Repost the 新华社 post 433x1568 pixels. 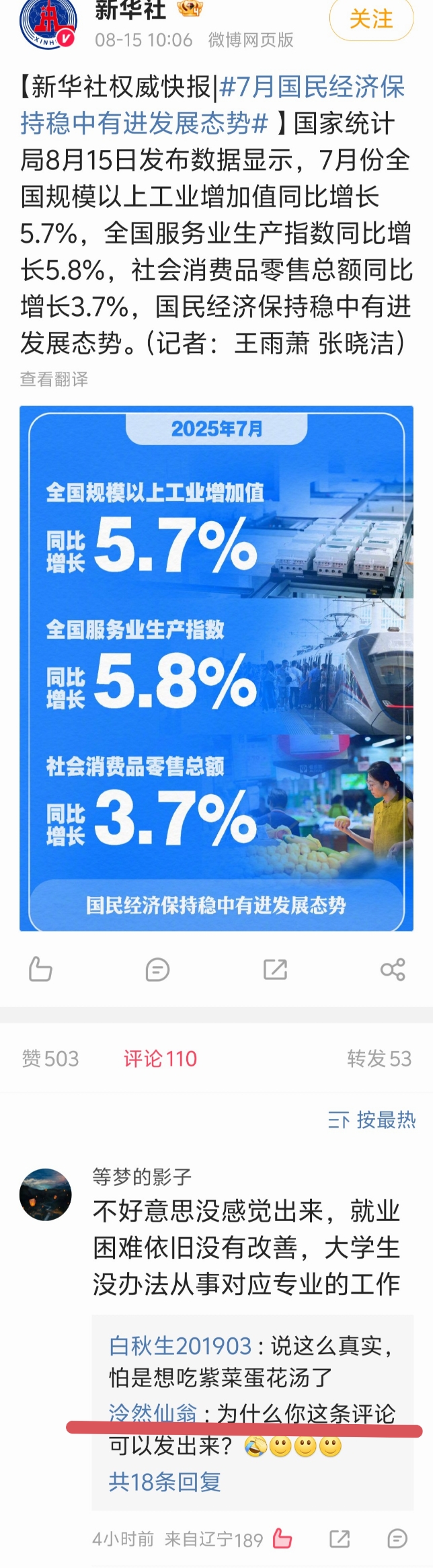coord(275,969)
